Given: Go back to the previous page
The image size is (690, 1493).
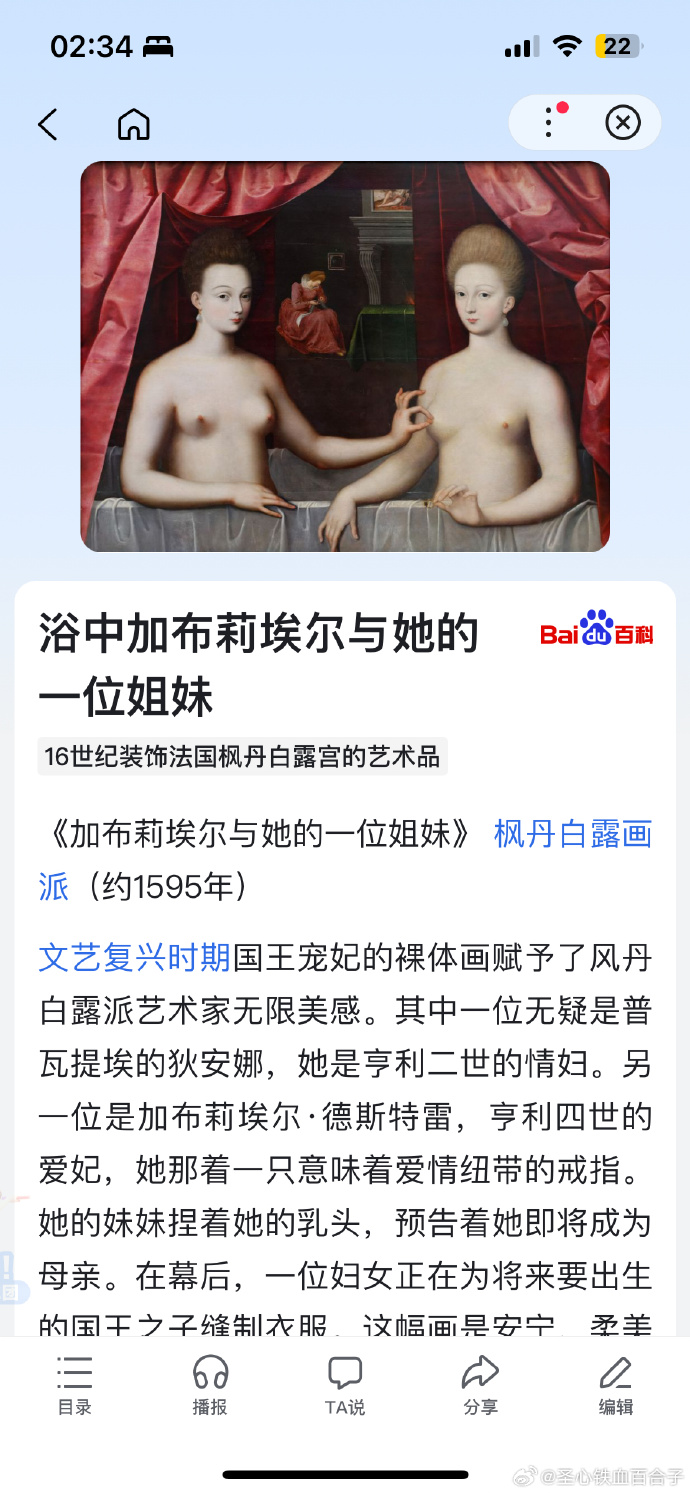Looking at the screenshot, I should 48,125.
